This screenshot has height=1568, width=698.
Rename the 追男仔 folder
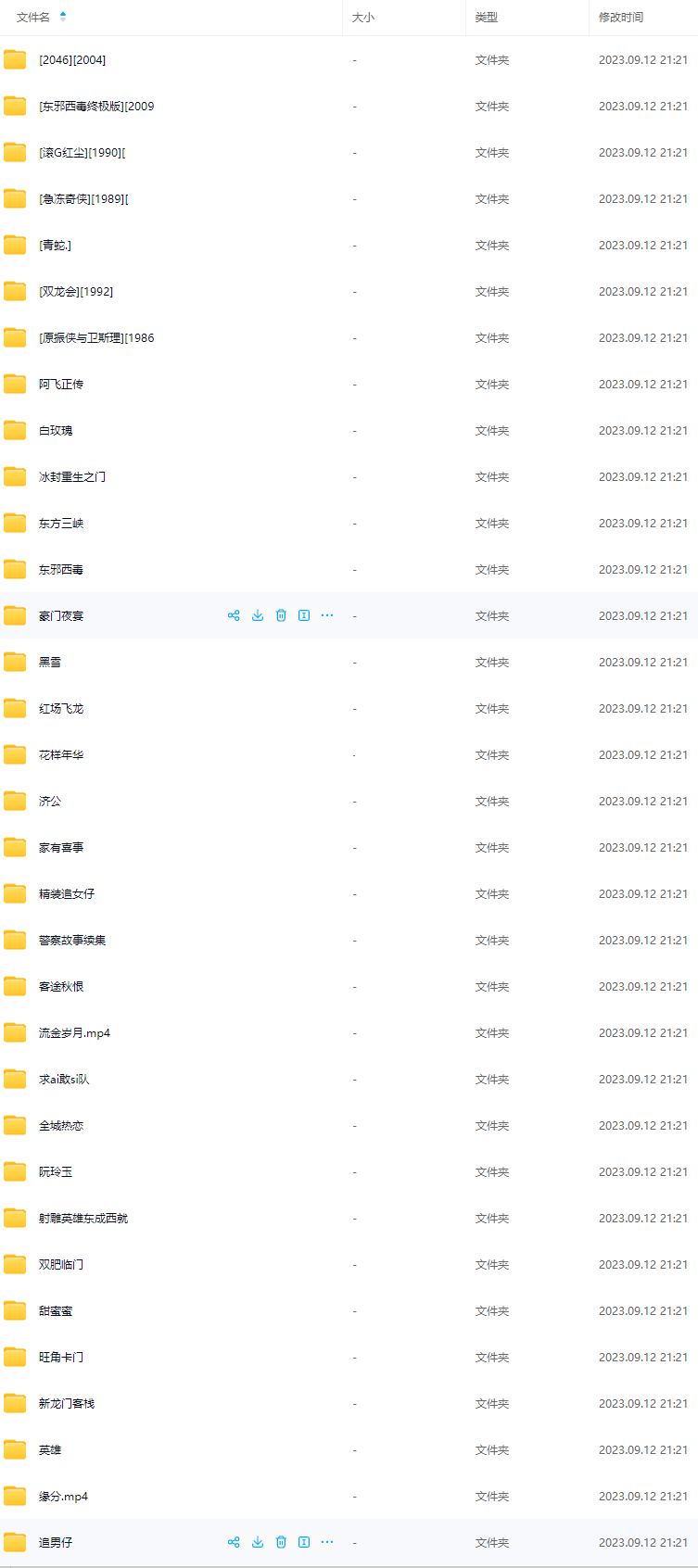pyautogui.click(x=304, y=1542)
